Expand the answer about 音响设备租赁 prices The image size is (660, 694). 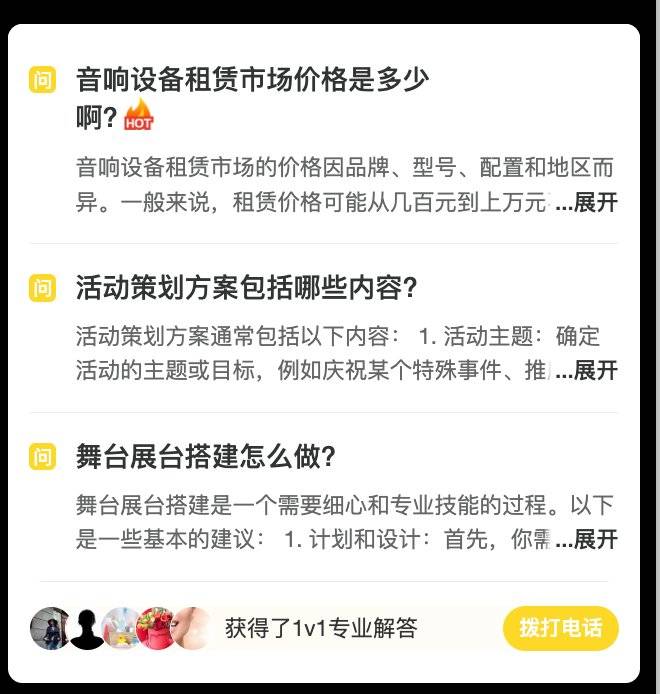tap(586, 203)
